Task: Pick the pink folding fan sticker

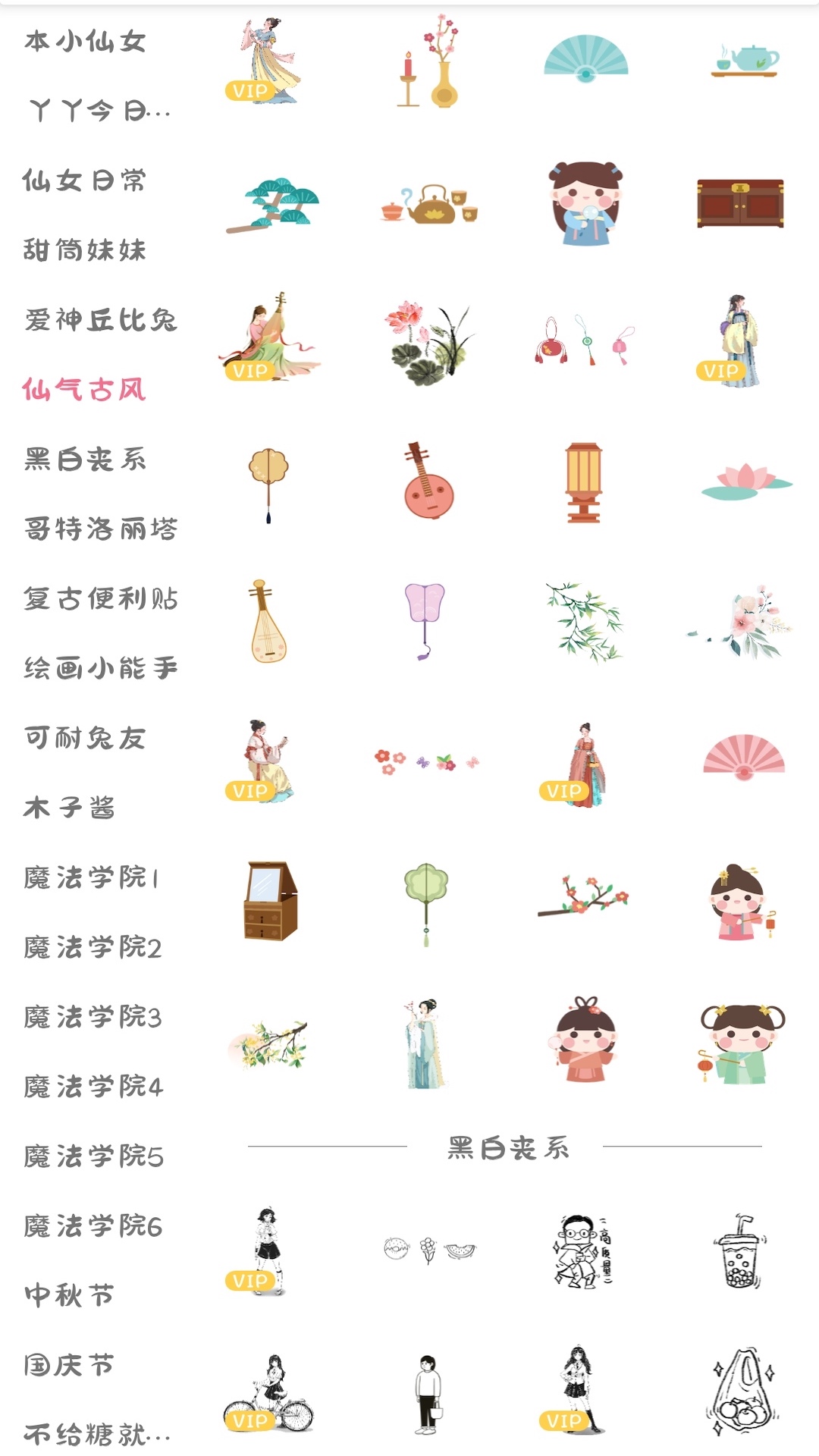Action: click(743, 755)
